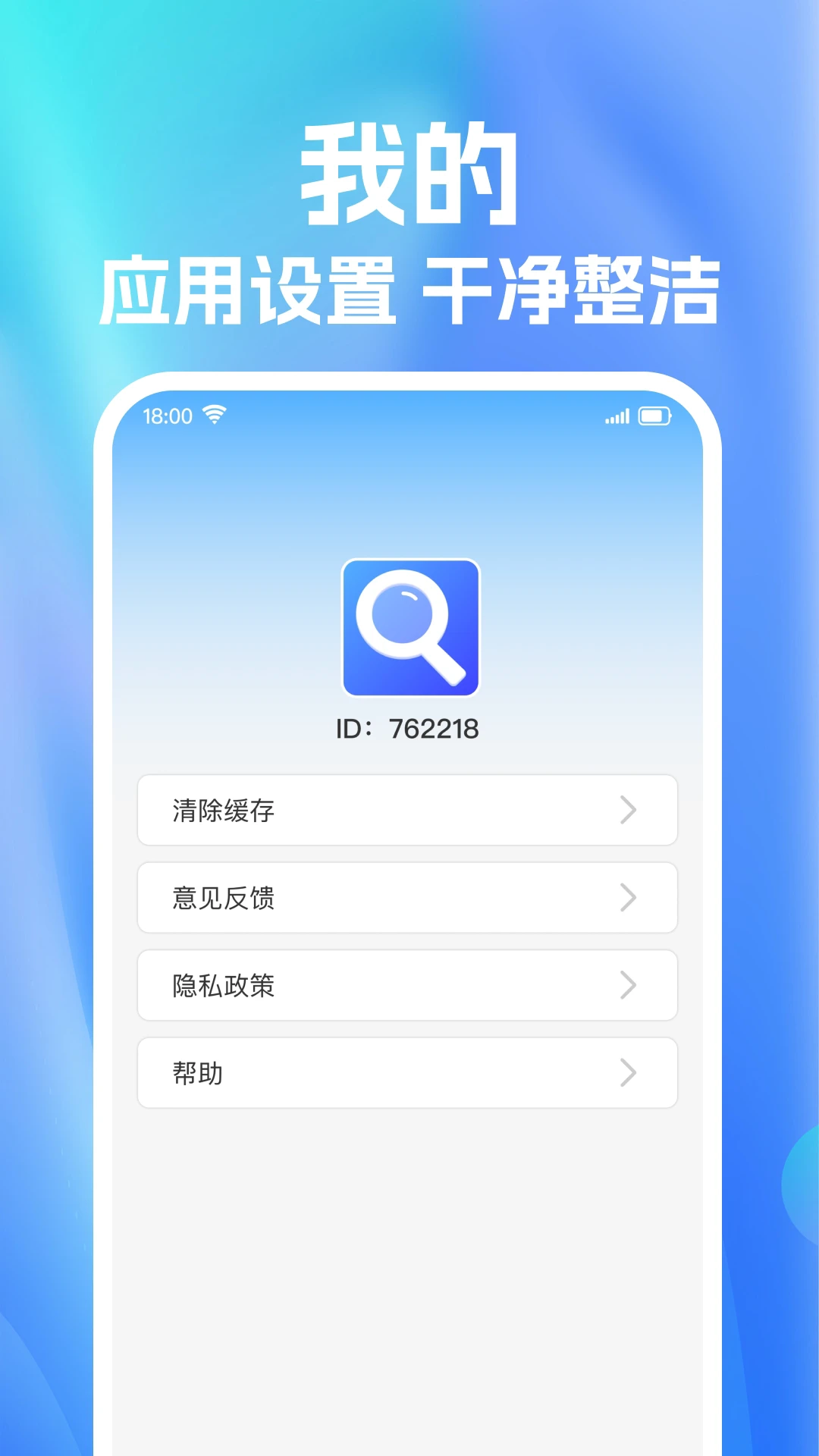Click the signal strength icon
The height and width of the screenshot is (1456, 819).
tap(616, 416)
